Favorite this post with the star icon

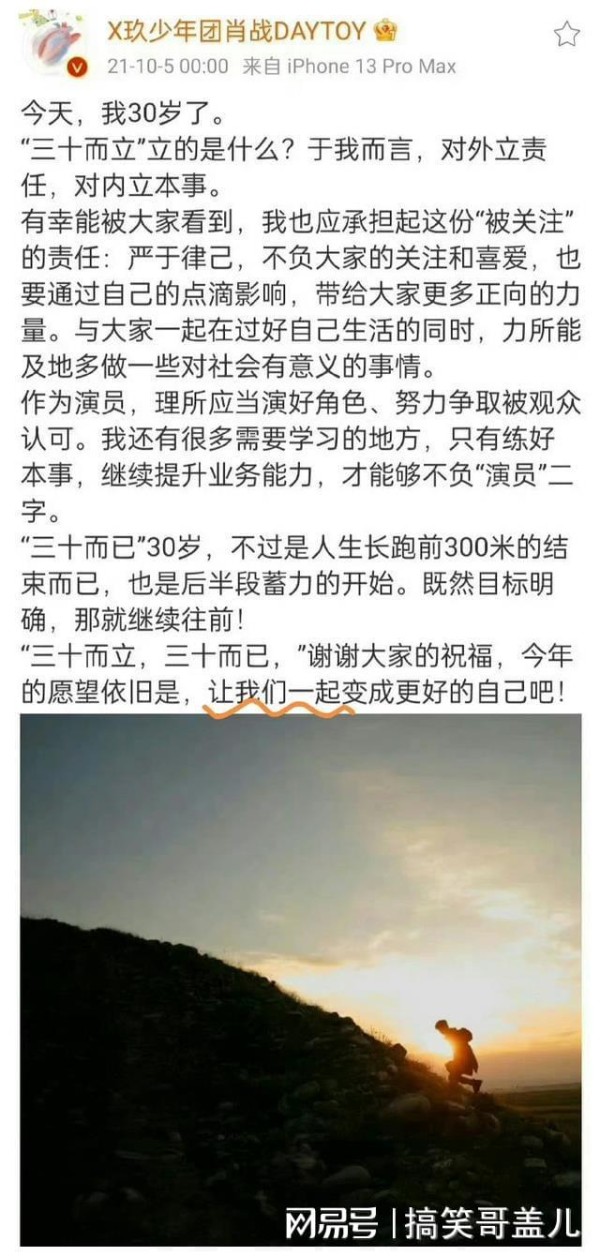567,36
